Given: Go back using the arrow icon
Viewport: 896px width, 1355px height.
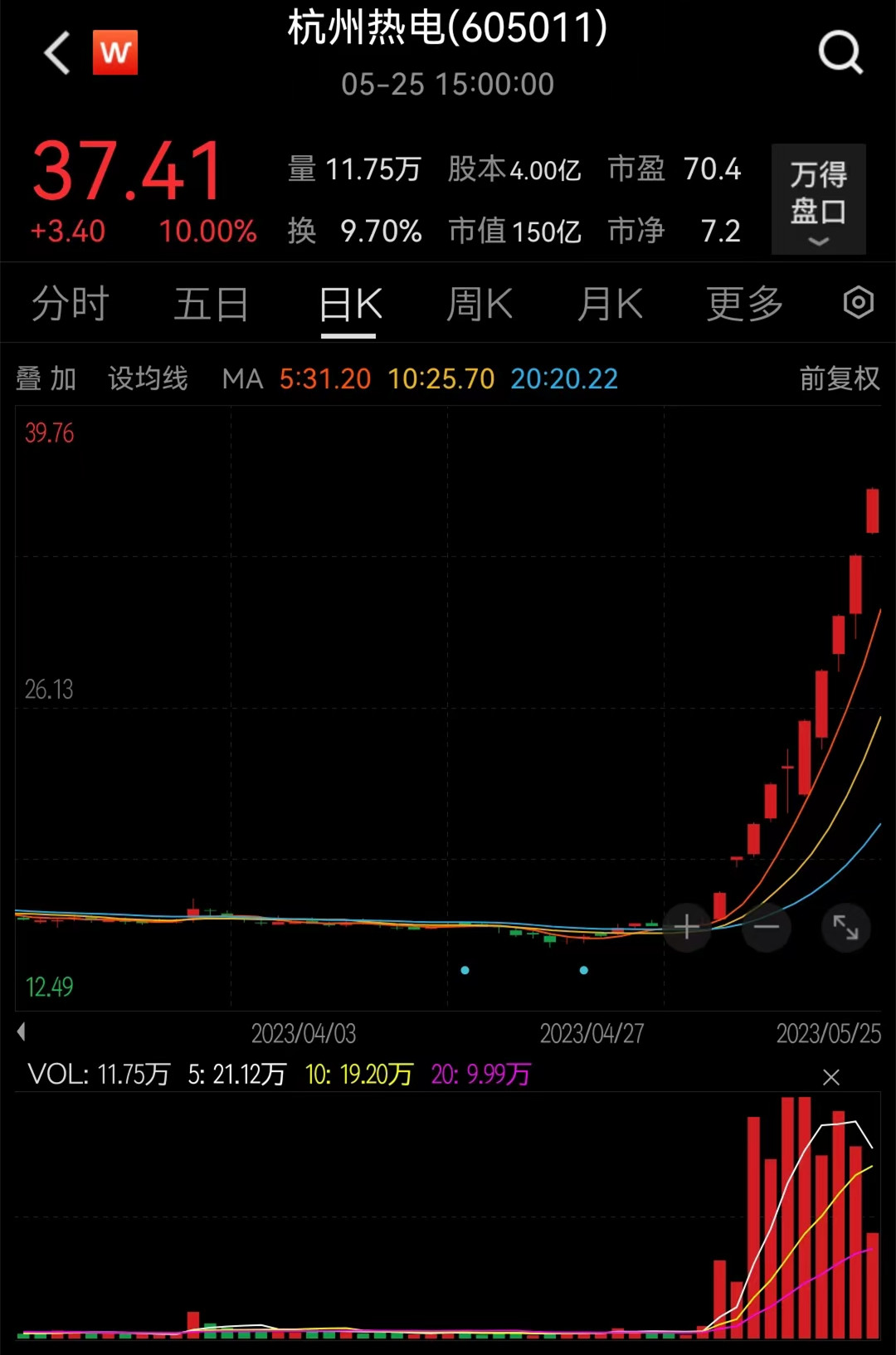Looking at the screenshot, I should coord(57,53).
